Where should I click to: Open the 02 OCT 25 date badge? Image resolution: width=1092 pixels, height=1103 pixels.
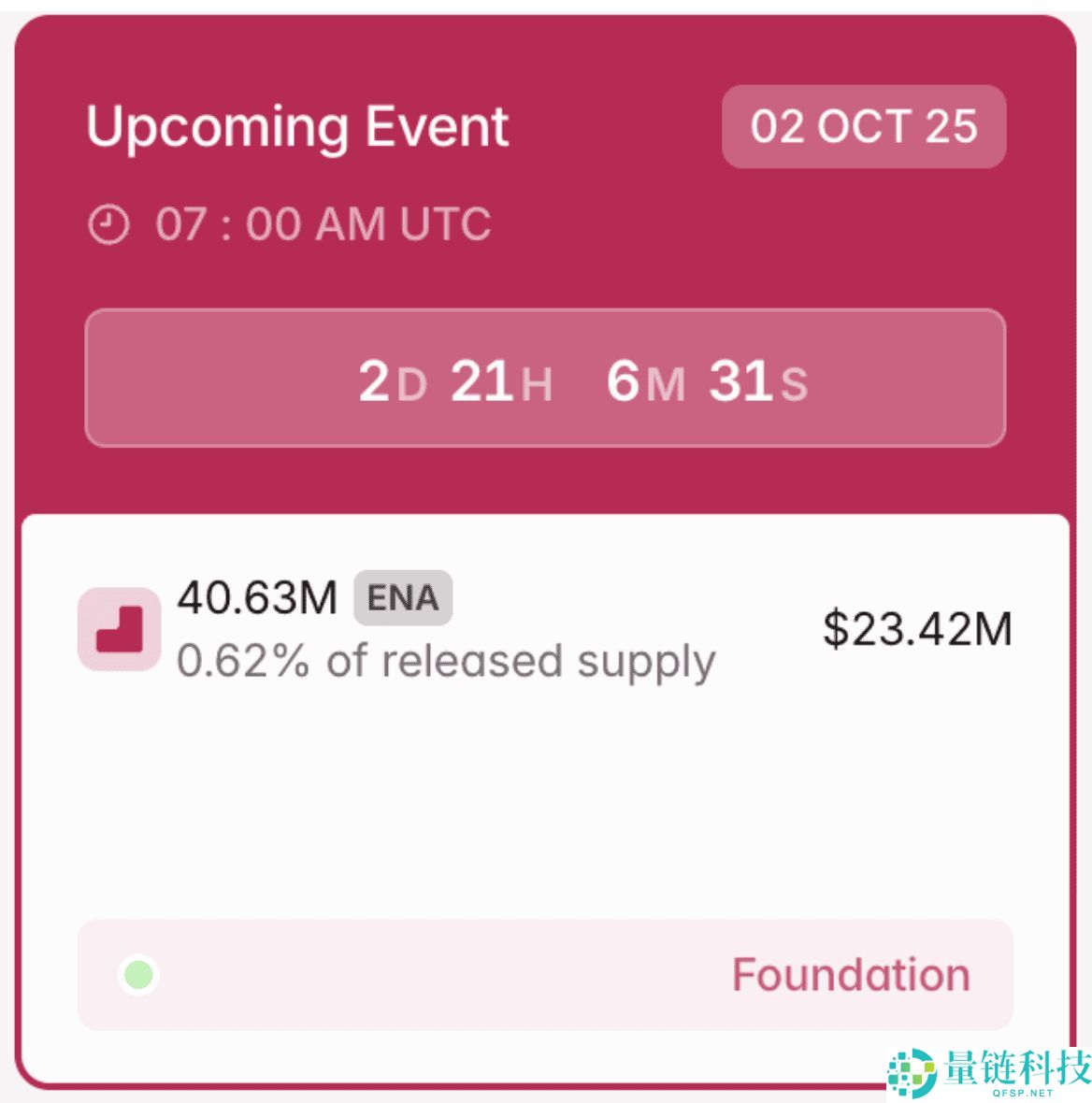click(x=863, y=126)
